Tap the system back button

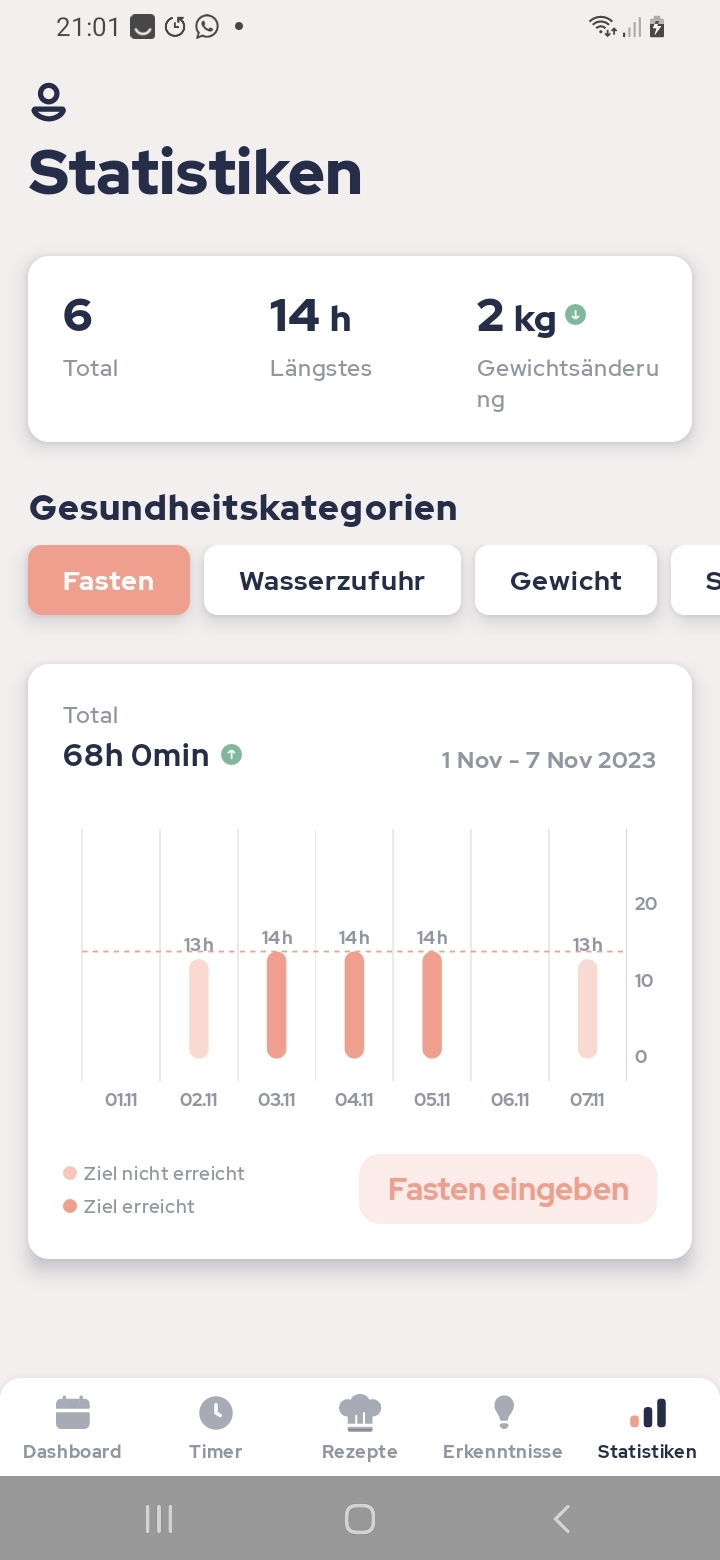[x=561, y=1519]
